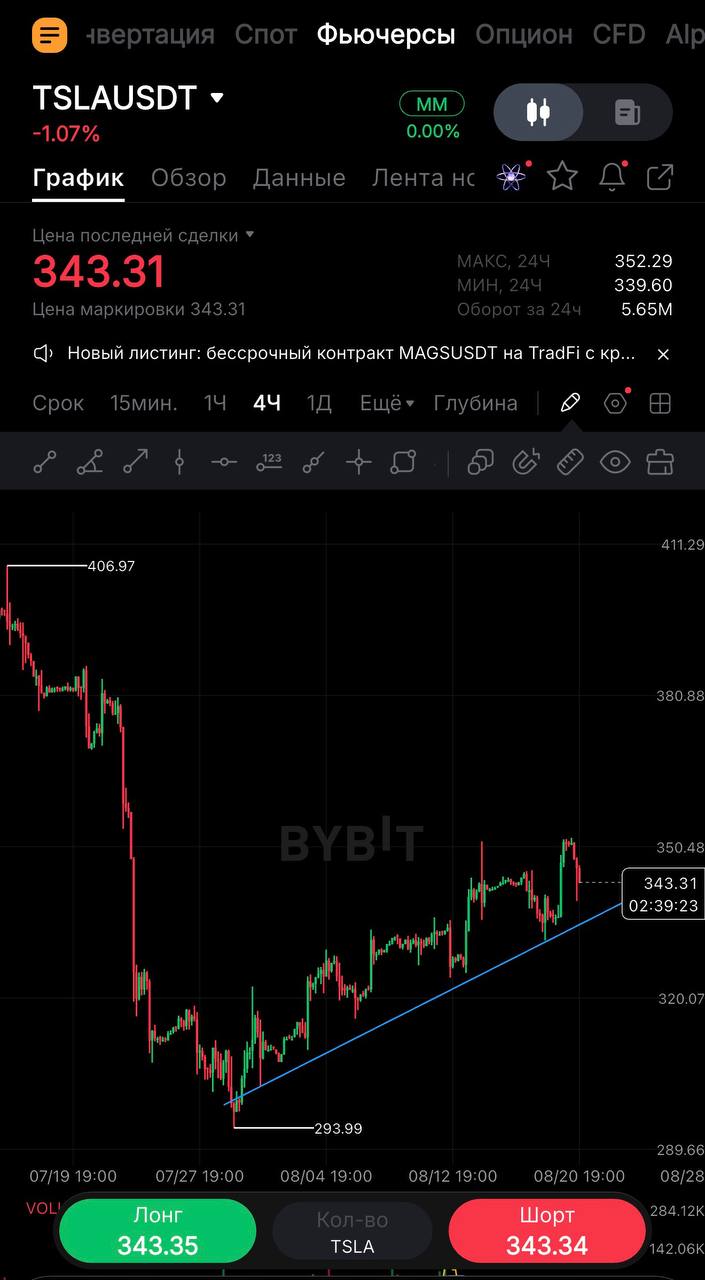
Task: Open chart settings hexagon icon
Action: [x=615, y=403]
